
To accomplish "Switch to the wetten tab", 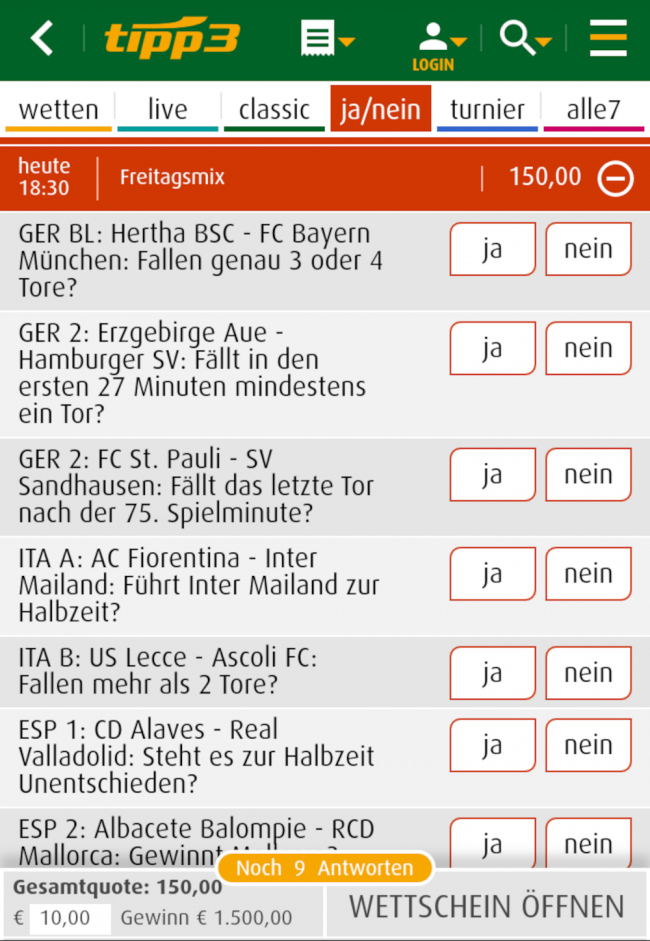I will point(59,110).
